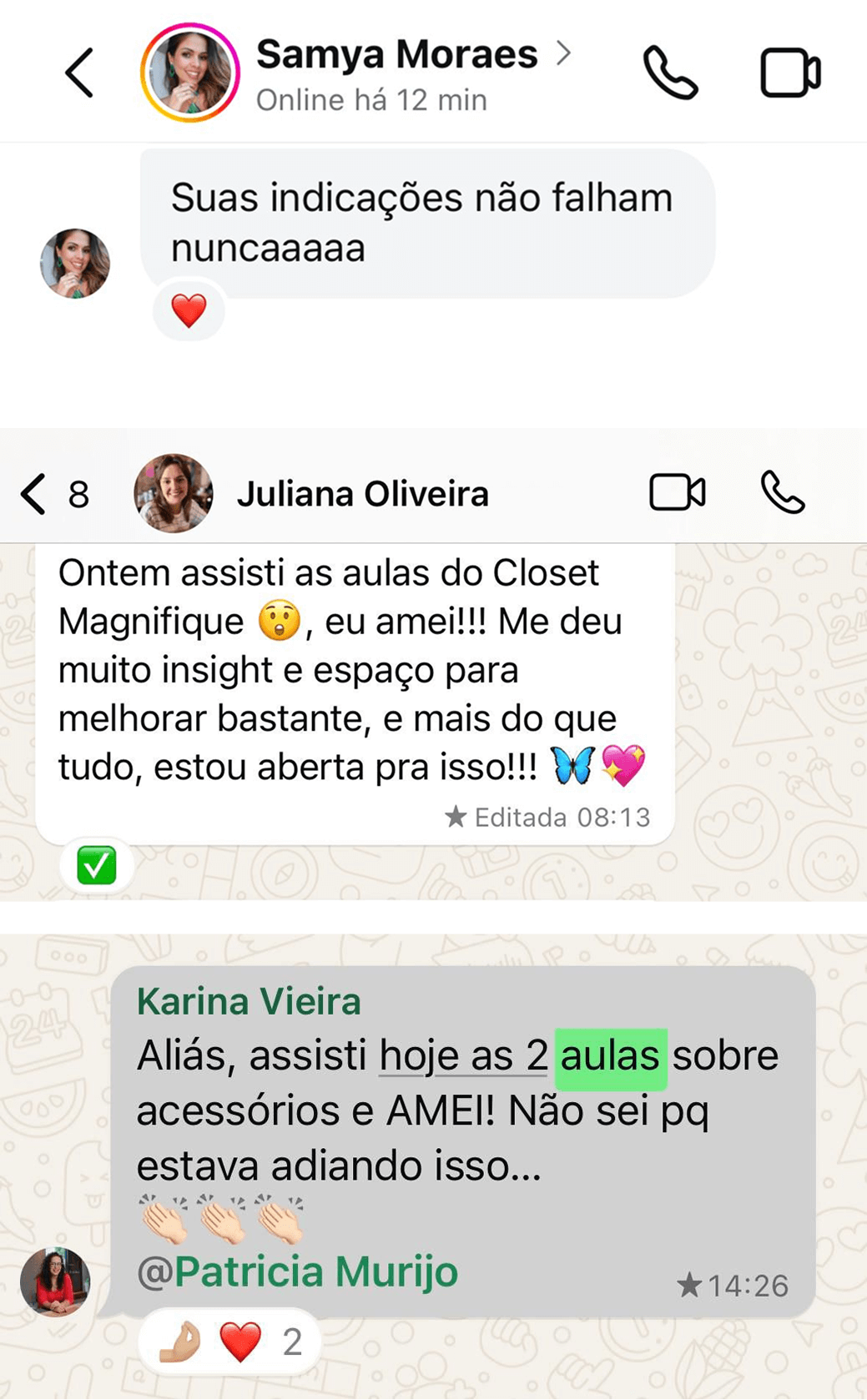Tap the green checkmark reaction on Juliana's message
Screen dimensions: 867x1400
click(x=95, y=865)
